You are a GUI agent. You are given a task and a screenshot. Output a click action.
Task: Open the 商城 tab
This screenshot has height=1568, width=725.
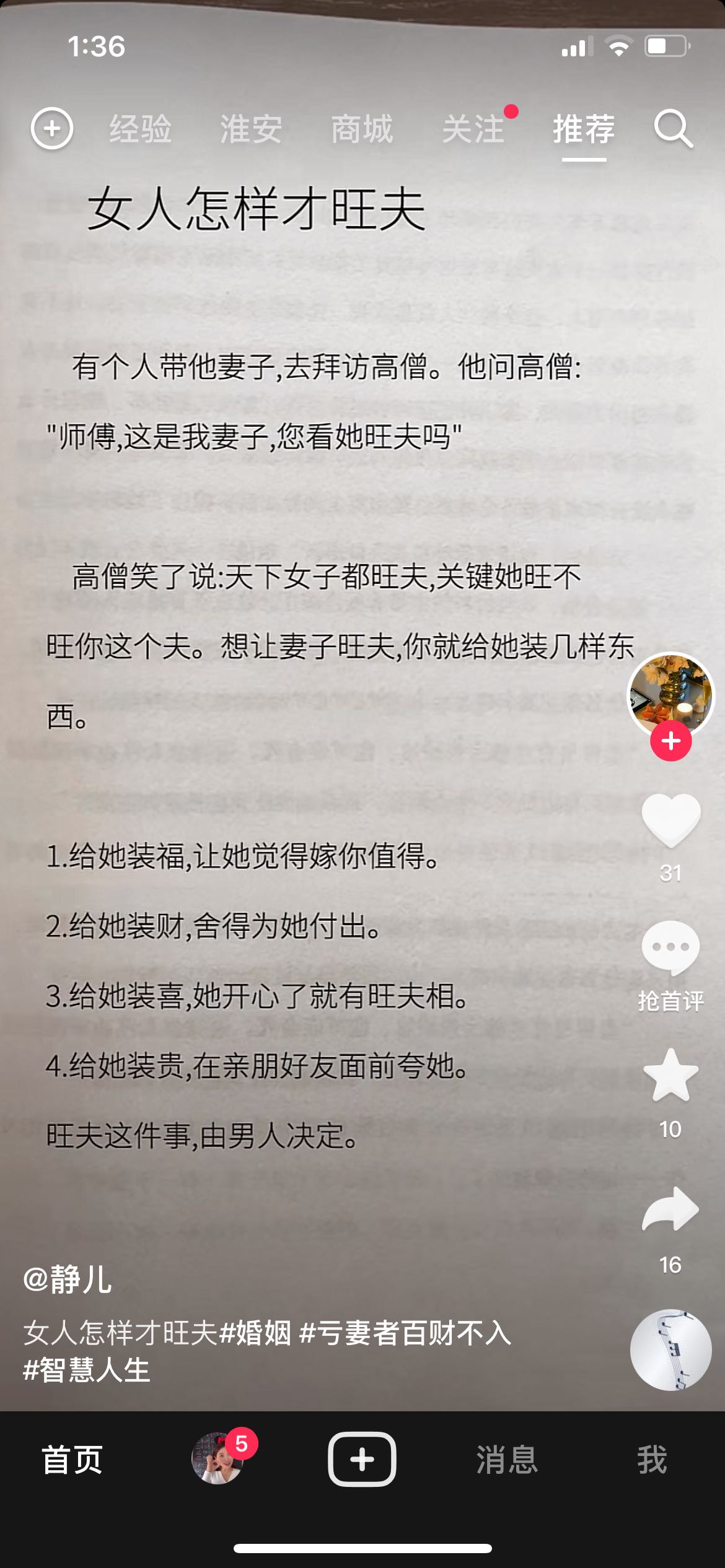coord(362,129)
